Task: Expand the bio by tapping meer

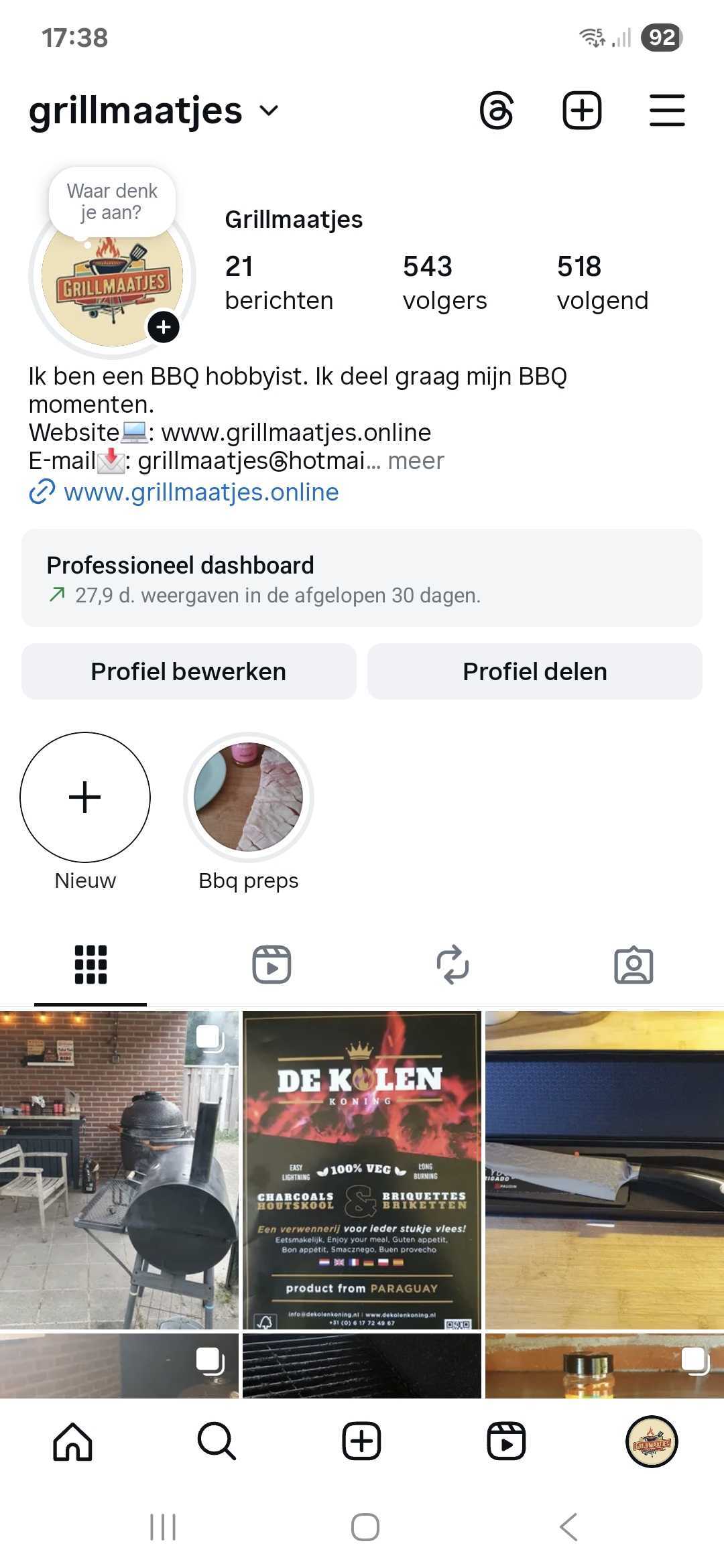Action: (416, 461)
